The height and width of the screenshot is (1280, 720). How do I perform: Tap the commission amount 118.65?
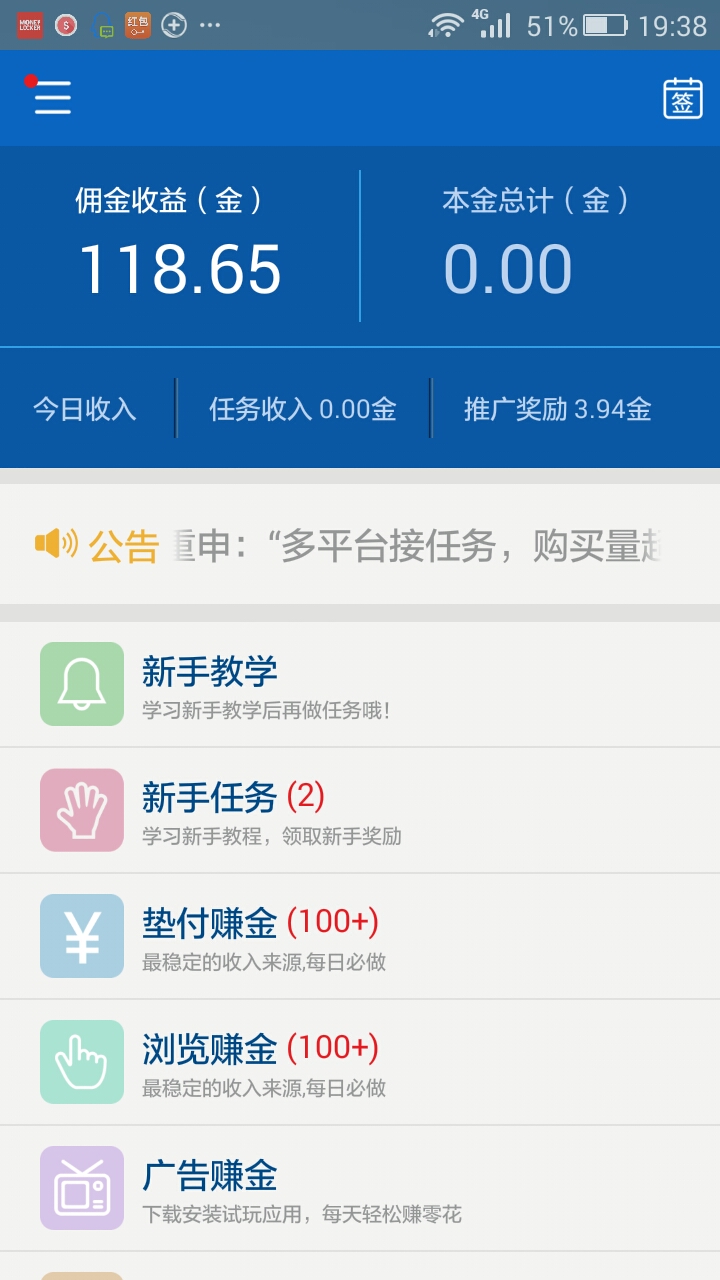click(x=178, y=266)
